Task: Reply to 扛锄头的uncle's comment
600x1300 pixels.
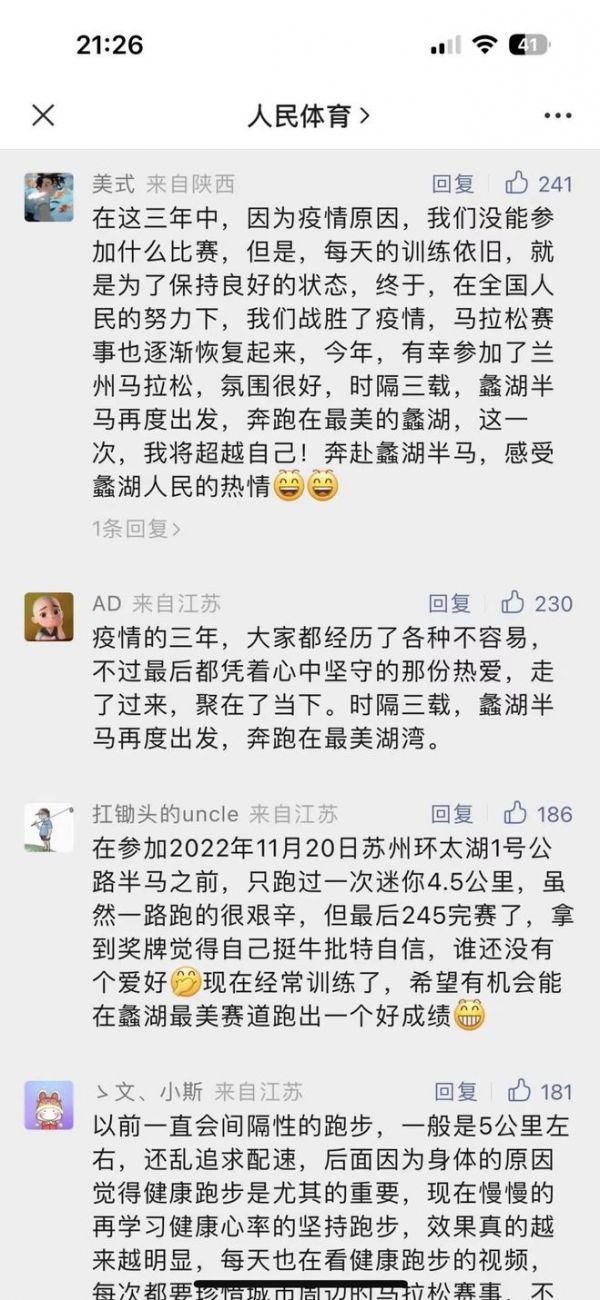Action: click(452, 813)
